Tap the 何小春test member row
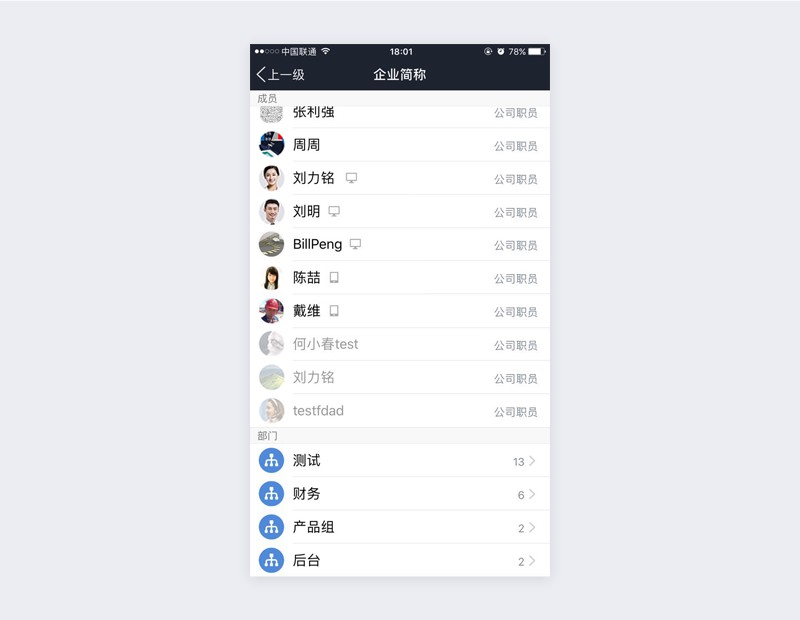 click(x=400, y=344)
